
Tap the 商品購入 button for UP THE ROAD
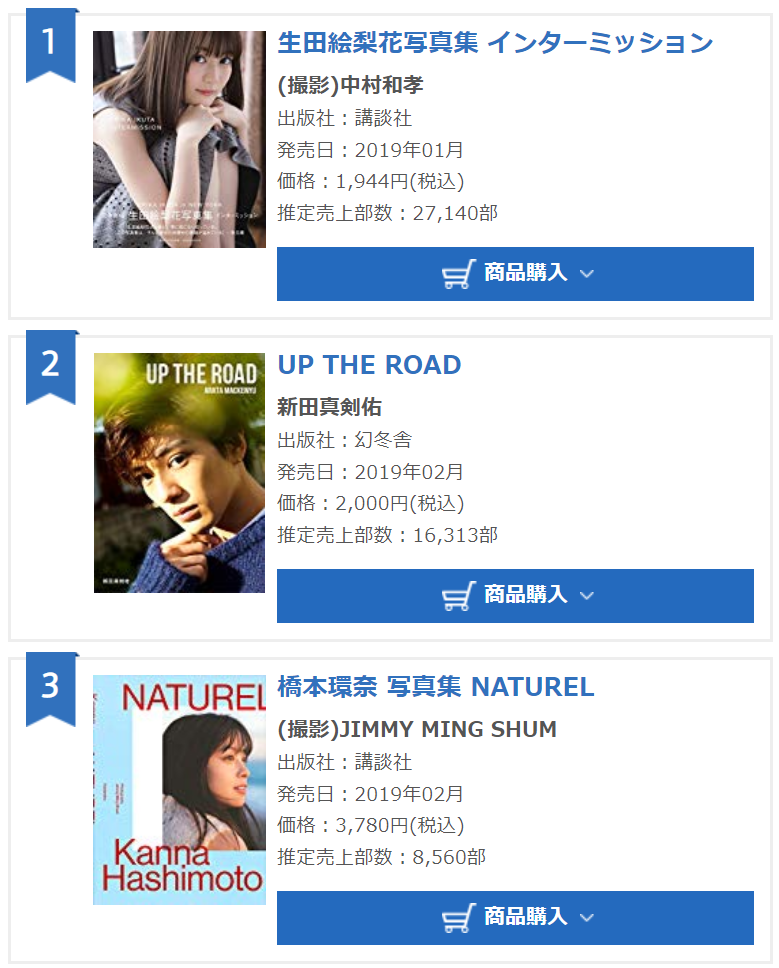pos(515,595)
